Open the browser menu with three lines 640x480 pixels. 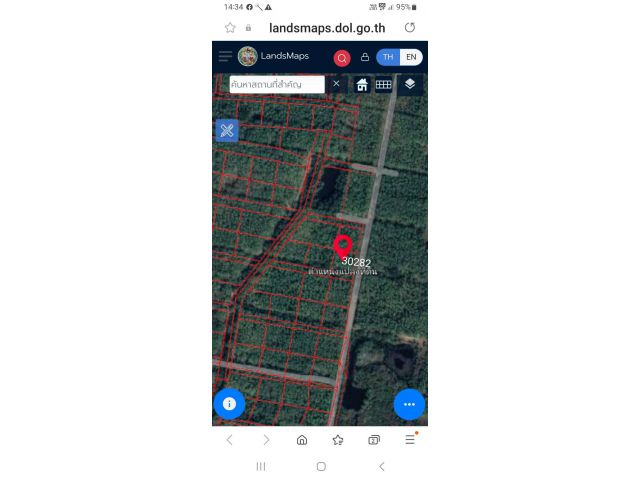[410, 440]
